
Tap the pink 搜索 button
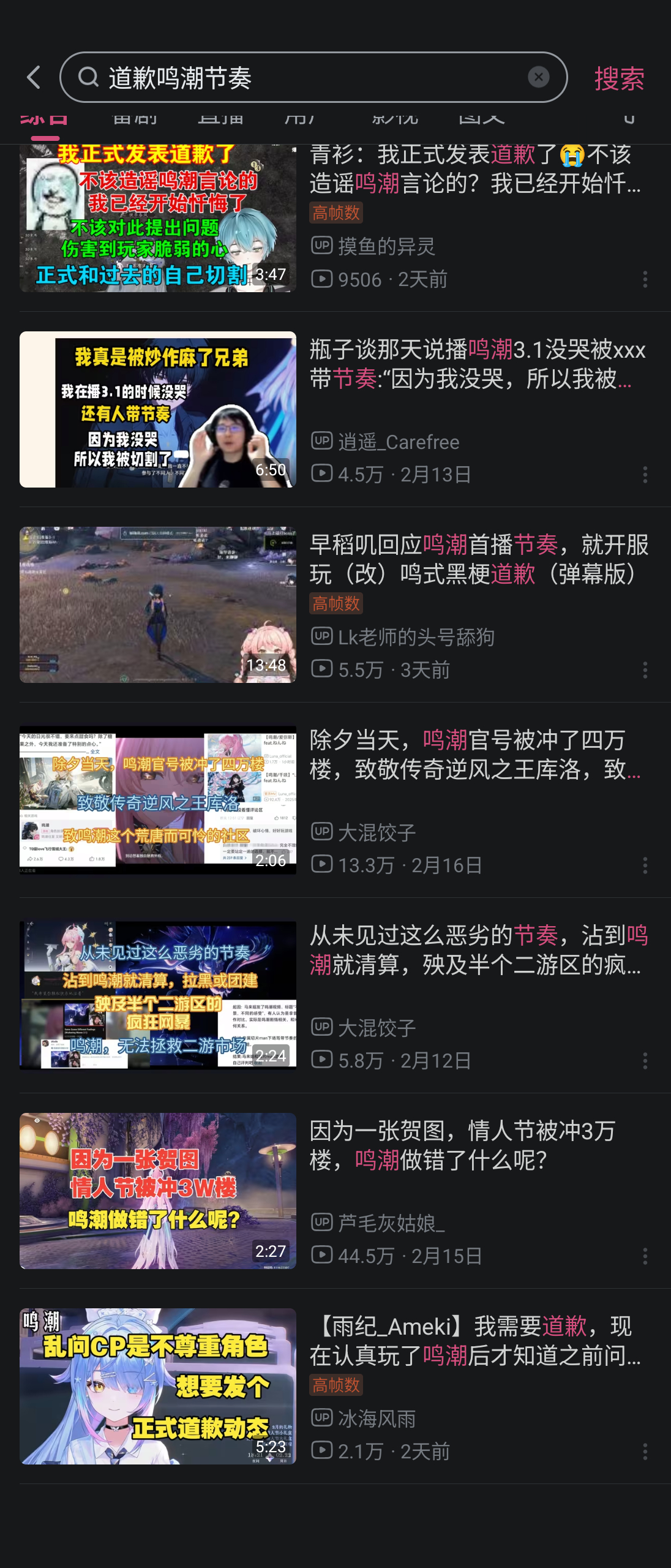click(x=619, y=78)
